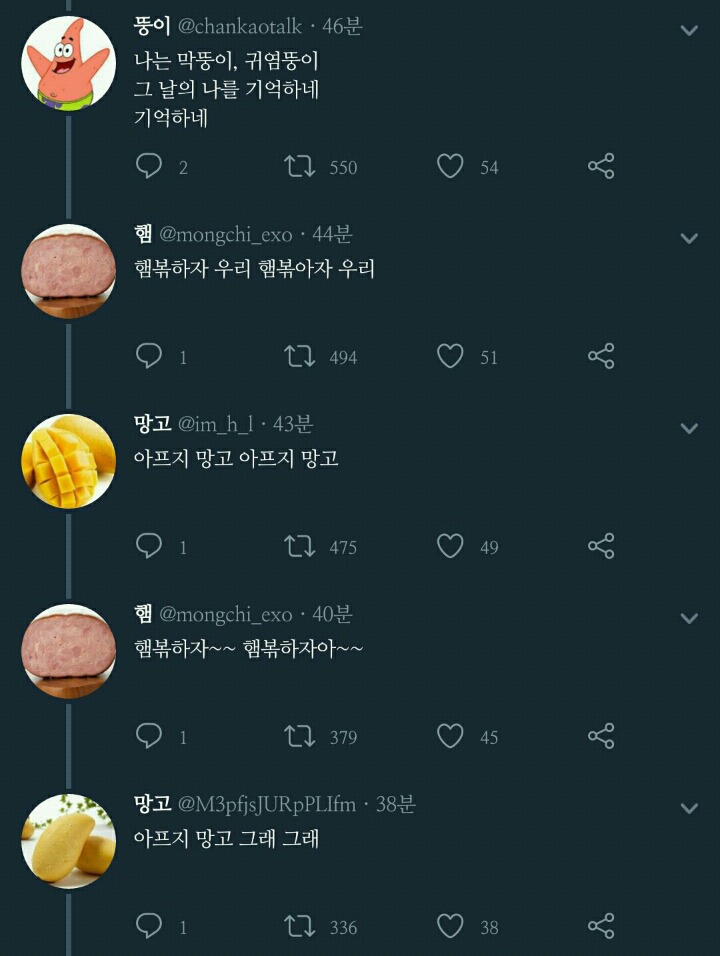Image resolution: width=720 pixels, height=956 pixels.
Task: Open the dropdown arrow on @M3pfjsJURpPLIfm's tweet
Action: click(689, 808)
